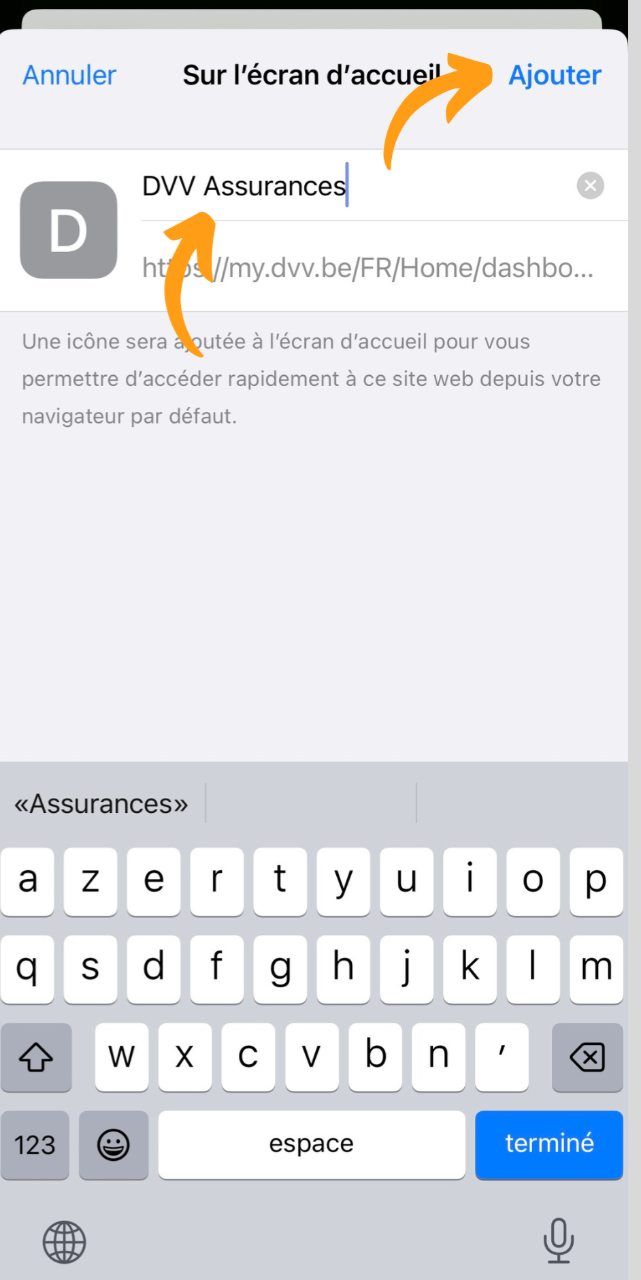This screenshot has width=641, height=1280.
Task: Tap the espace bar
Action: coord(311,1145)
